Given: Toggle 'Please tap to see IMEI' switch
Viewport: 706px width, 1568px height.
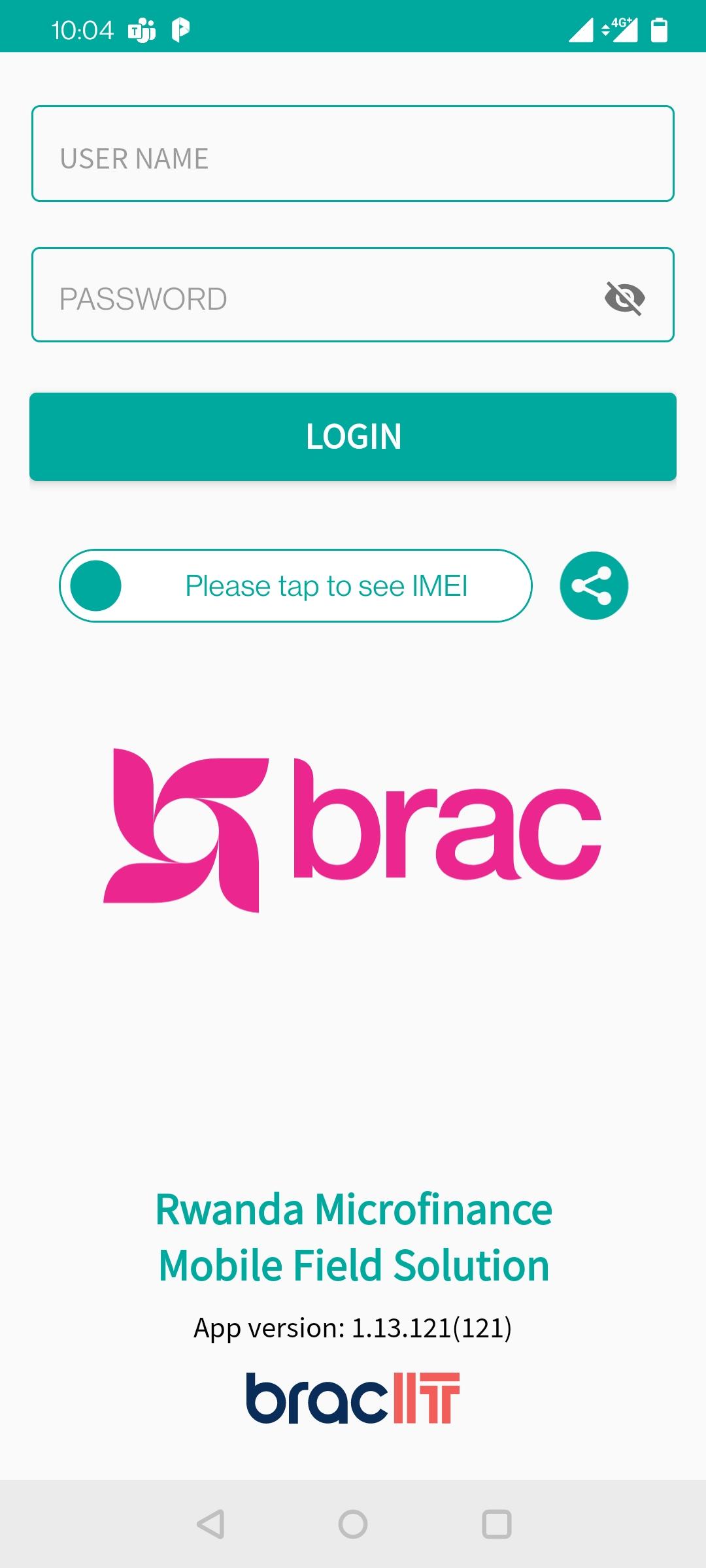Looking at the screenshot, I should point(295,585).
